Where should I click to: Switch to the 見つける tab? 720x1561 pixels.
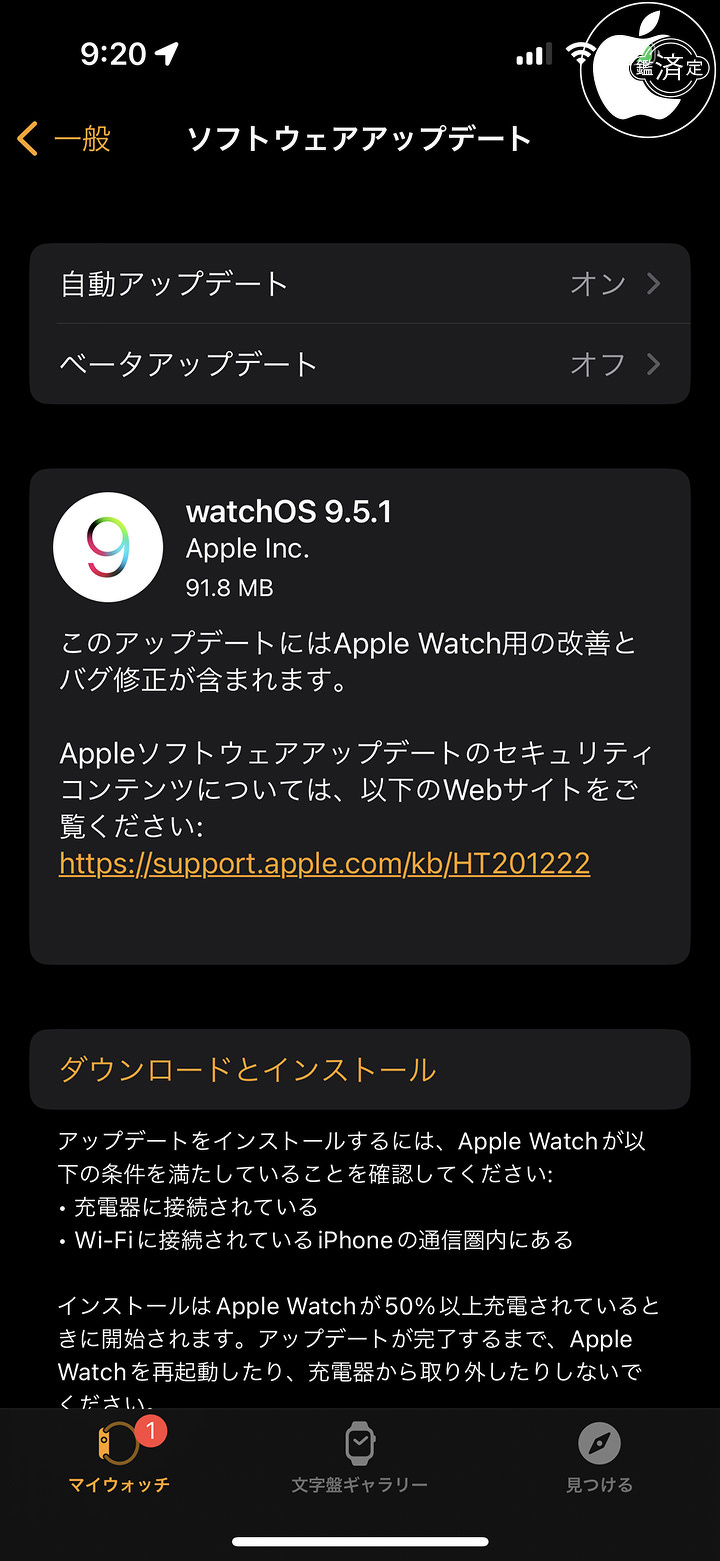[600, 1456]
